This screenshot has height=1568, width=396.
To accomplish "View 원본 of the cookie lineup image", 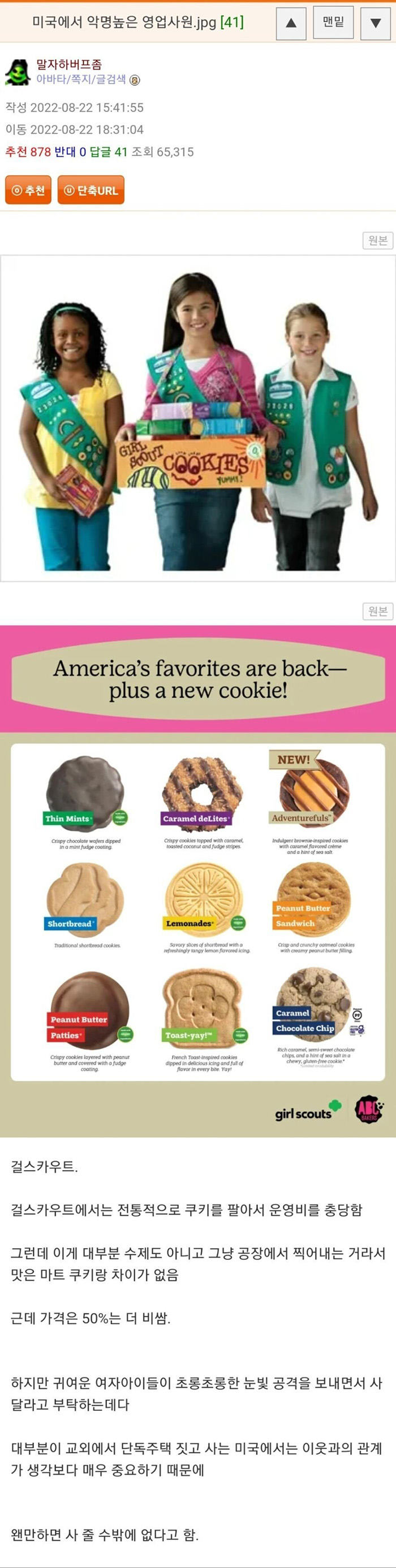I will point(378,611).
